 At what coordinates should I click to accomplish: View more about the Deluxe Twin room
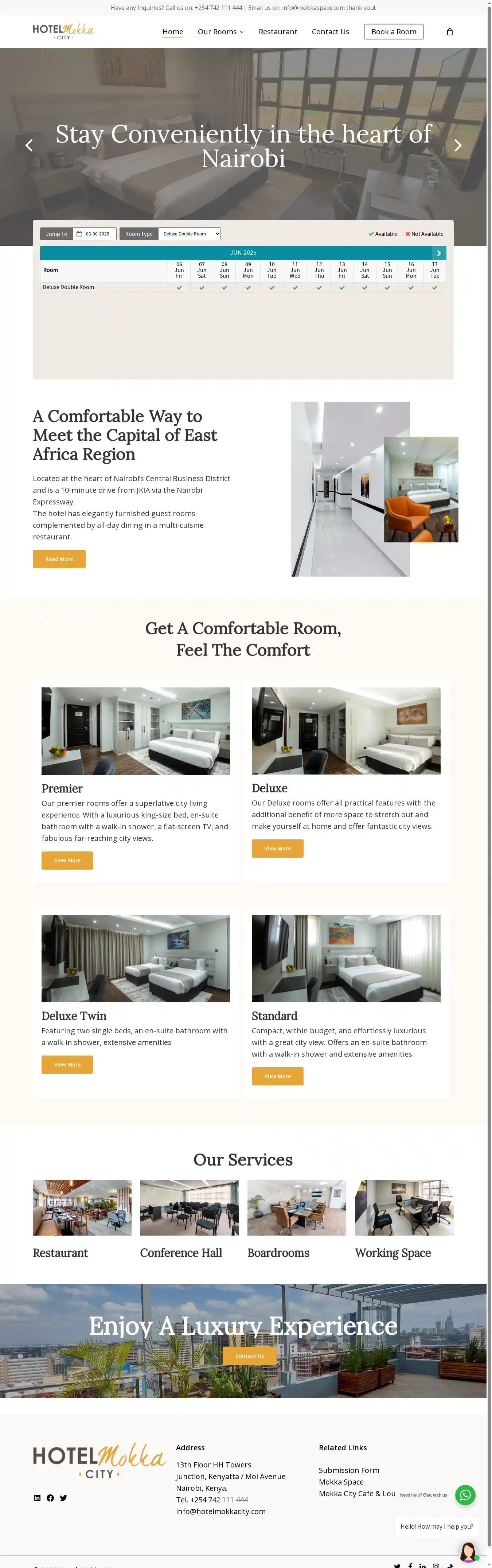(x=67, y=1064)
